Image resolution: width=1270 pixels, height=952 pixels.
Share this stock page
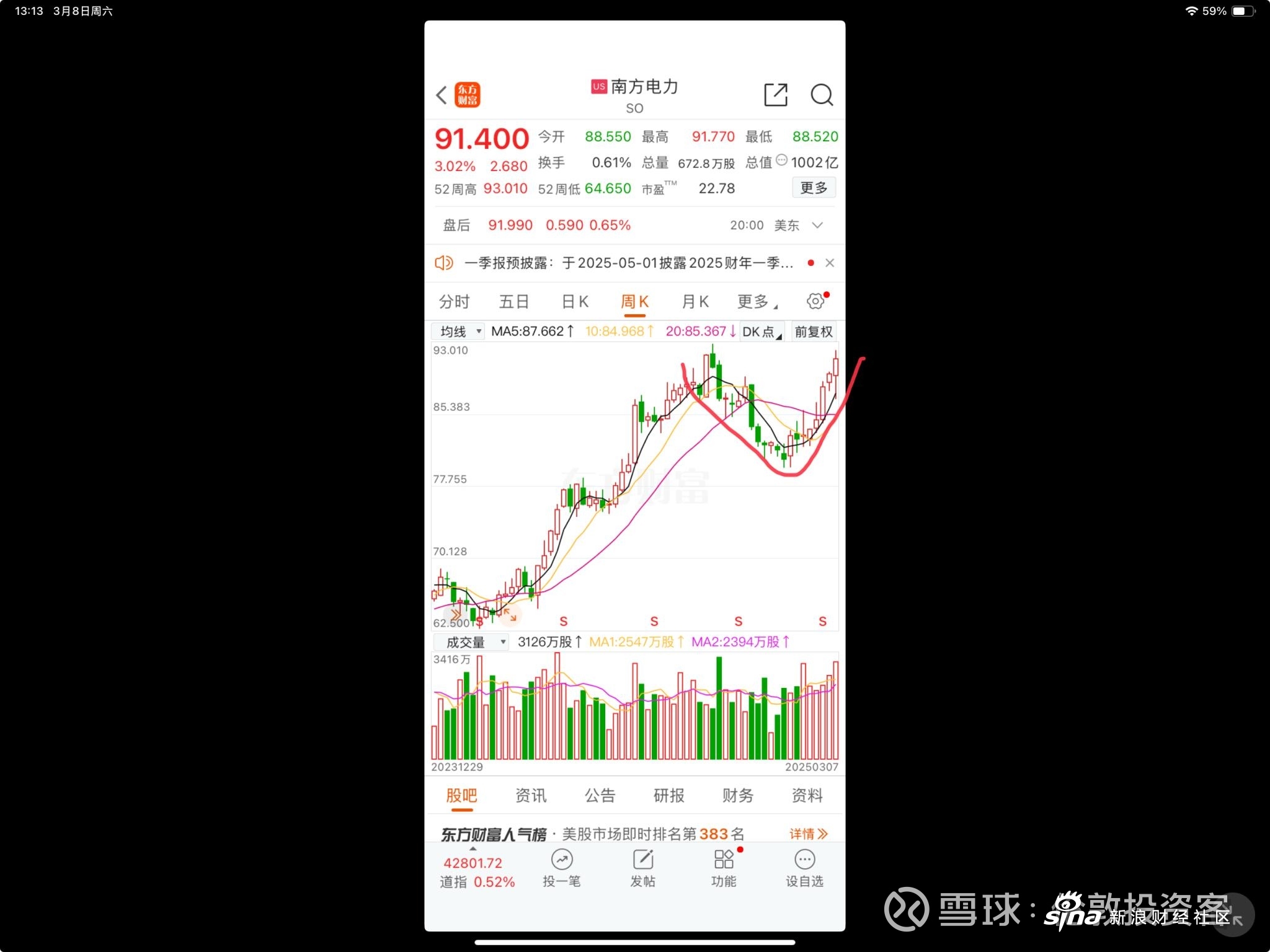click(775, 95)
